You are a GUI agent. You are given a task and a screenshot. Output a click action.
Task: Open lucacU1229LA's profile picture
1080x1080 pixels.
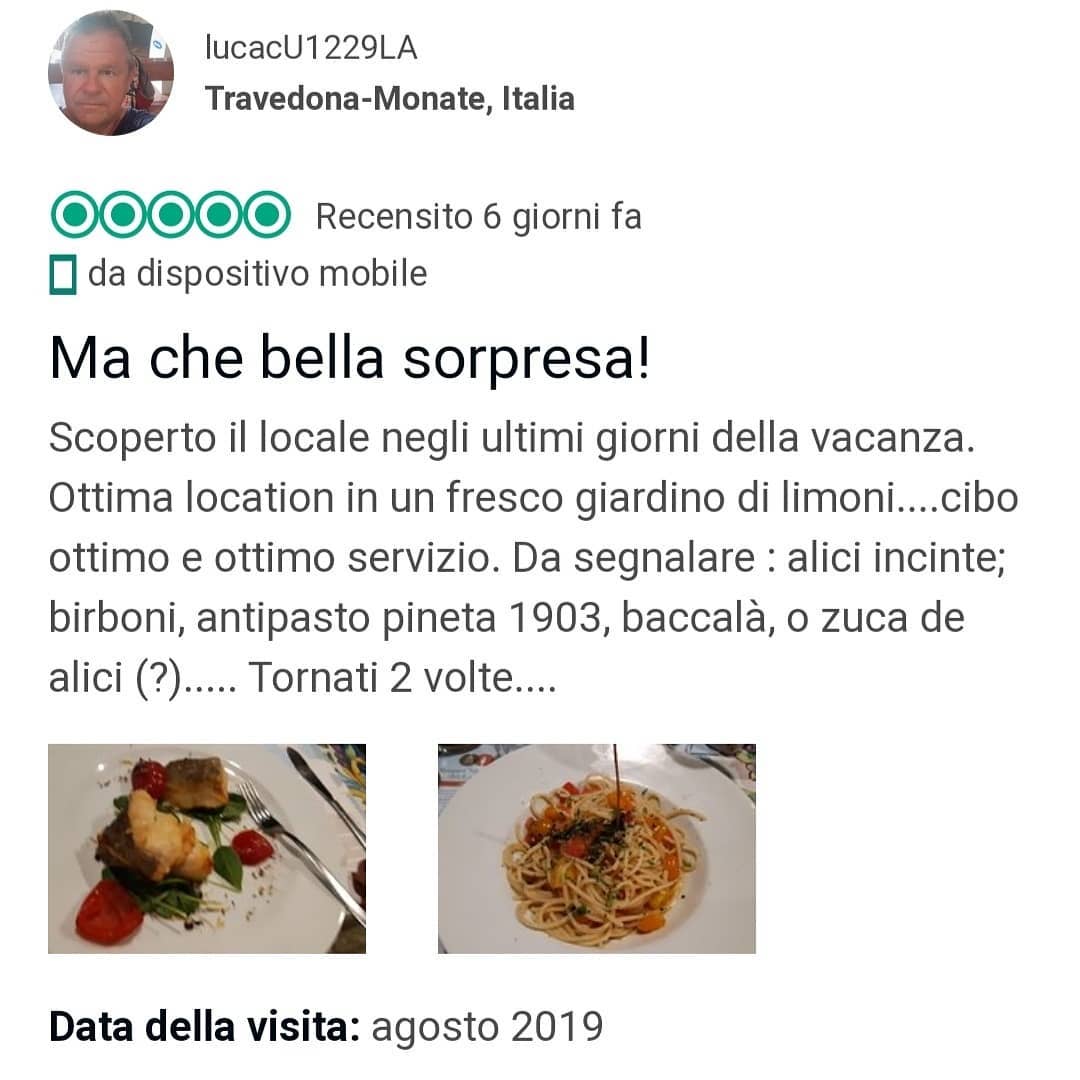click(110, 73)
